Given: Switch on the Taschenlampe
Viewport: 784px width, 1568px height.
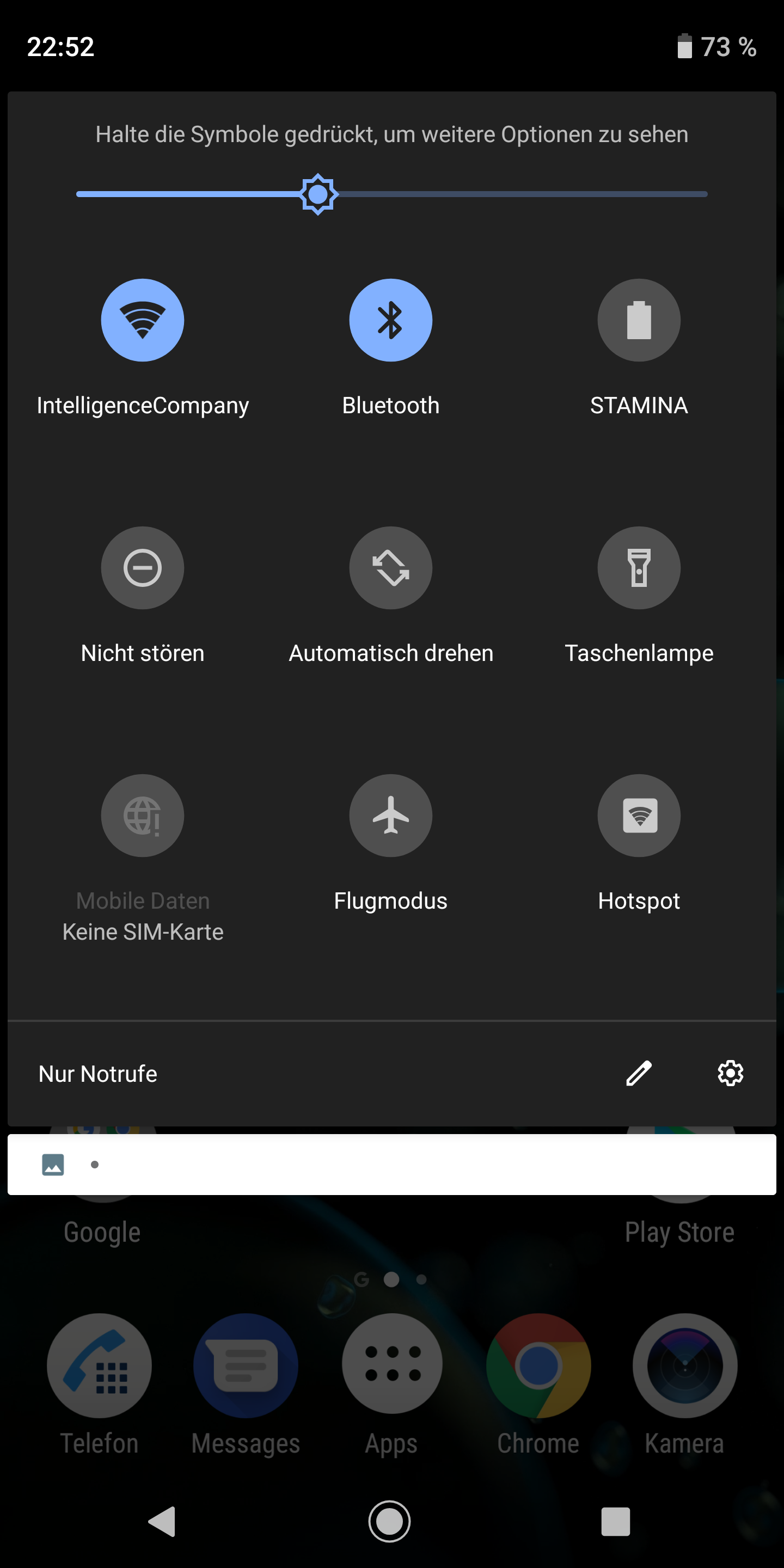Looking at the screenshot, I should pyautogui.click(x=639, y=568).
